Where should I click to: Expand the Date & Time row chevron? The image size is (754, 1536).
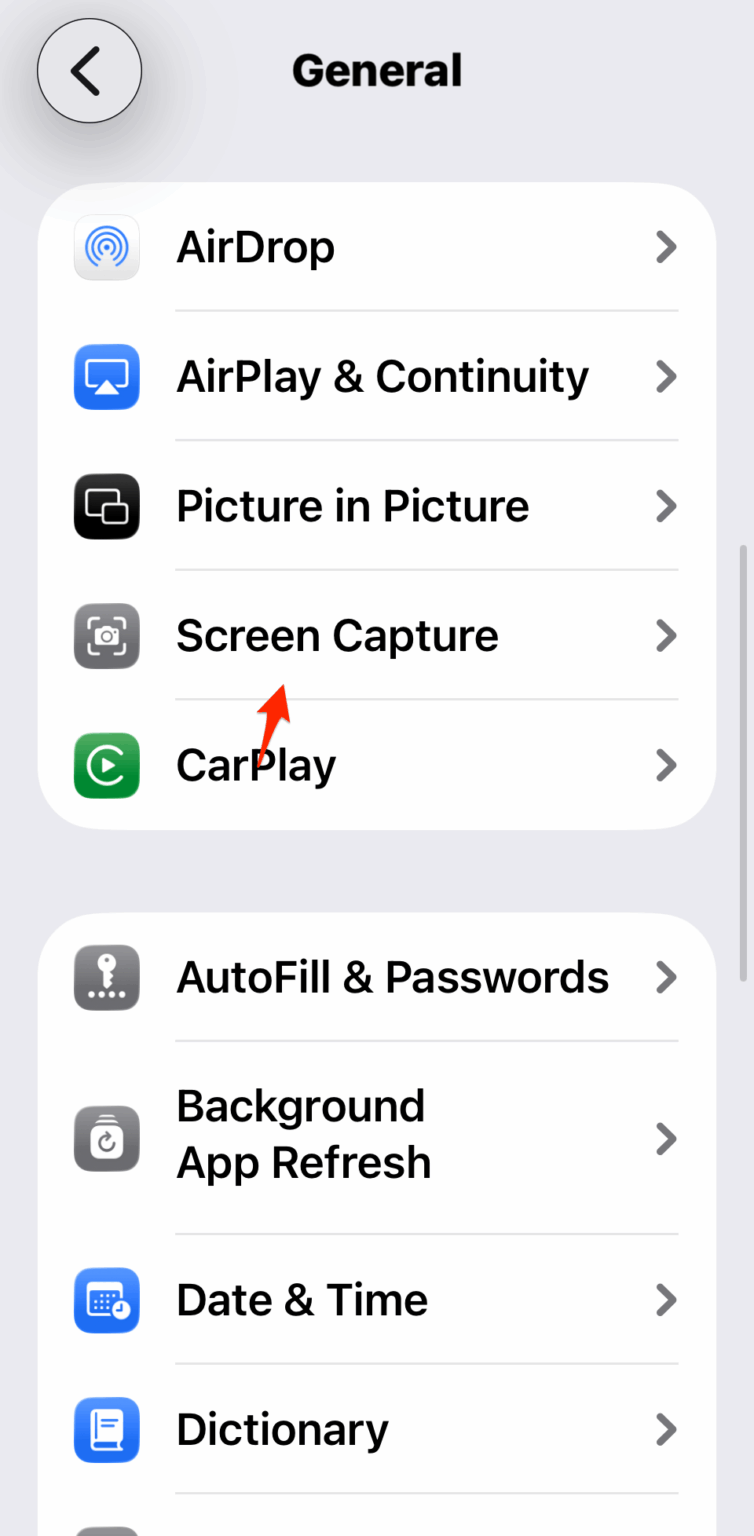pos(665,1300)
